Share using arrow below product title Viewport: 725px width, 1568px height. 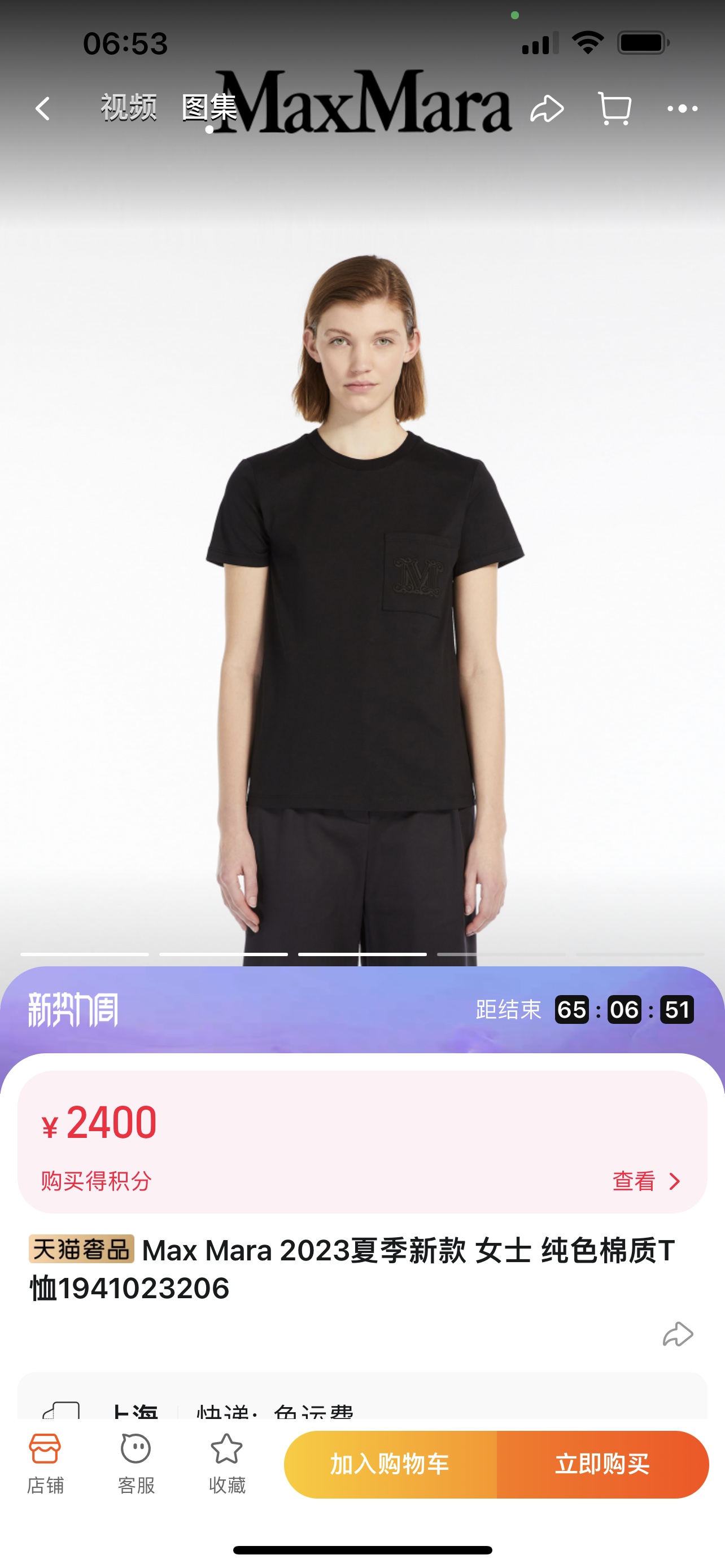coord(678,1334)
